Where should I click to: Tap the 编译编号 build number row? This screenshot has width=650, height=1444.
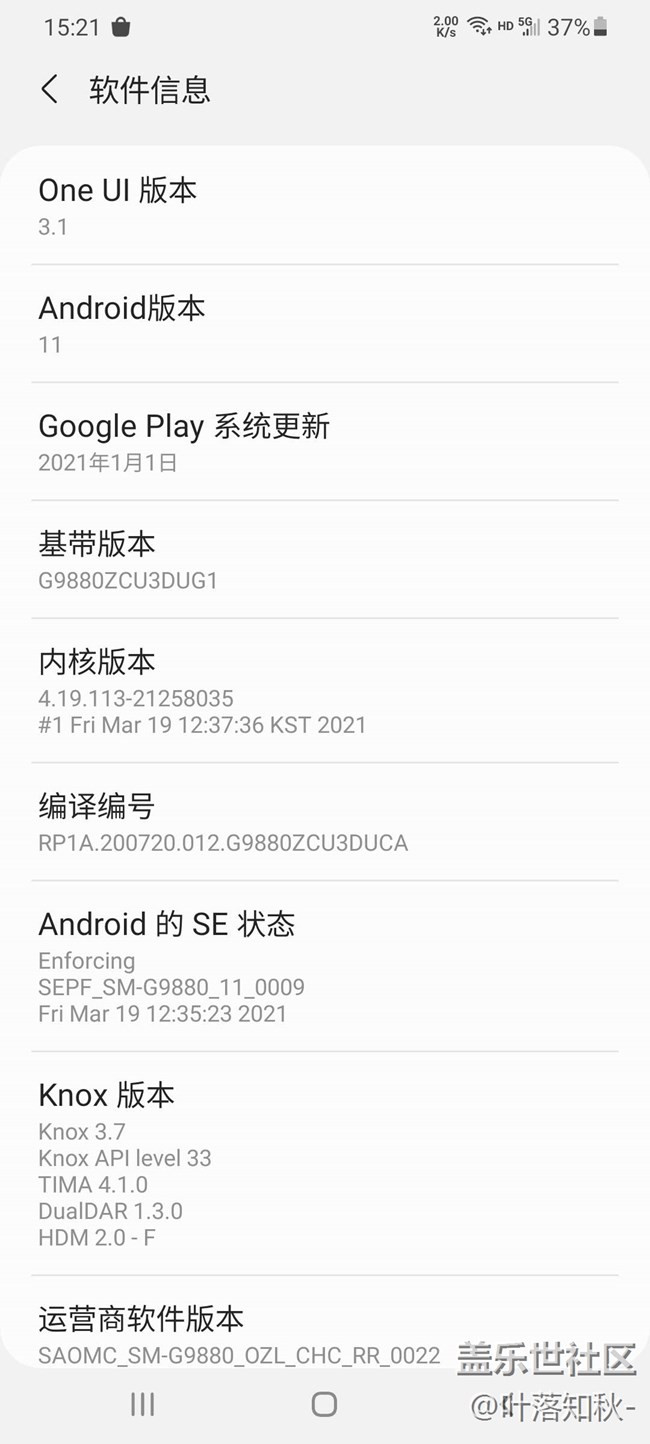(324, 822)
